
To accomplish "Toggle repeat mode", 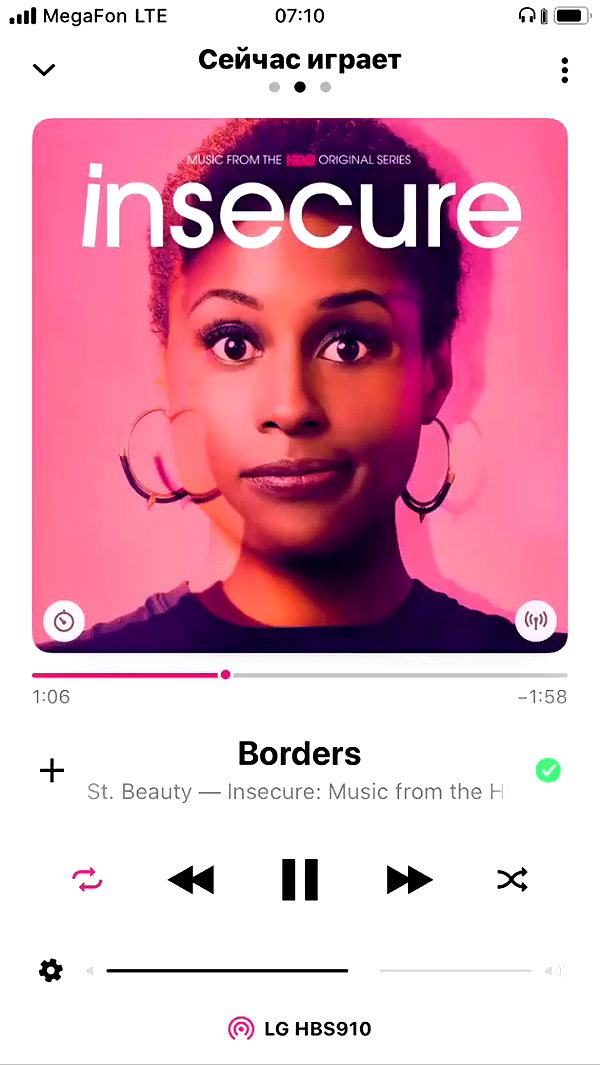I will click(x=87, y=880).
